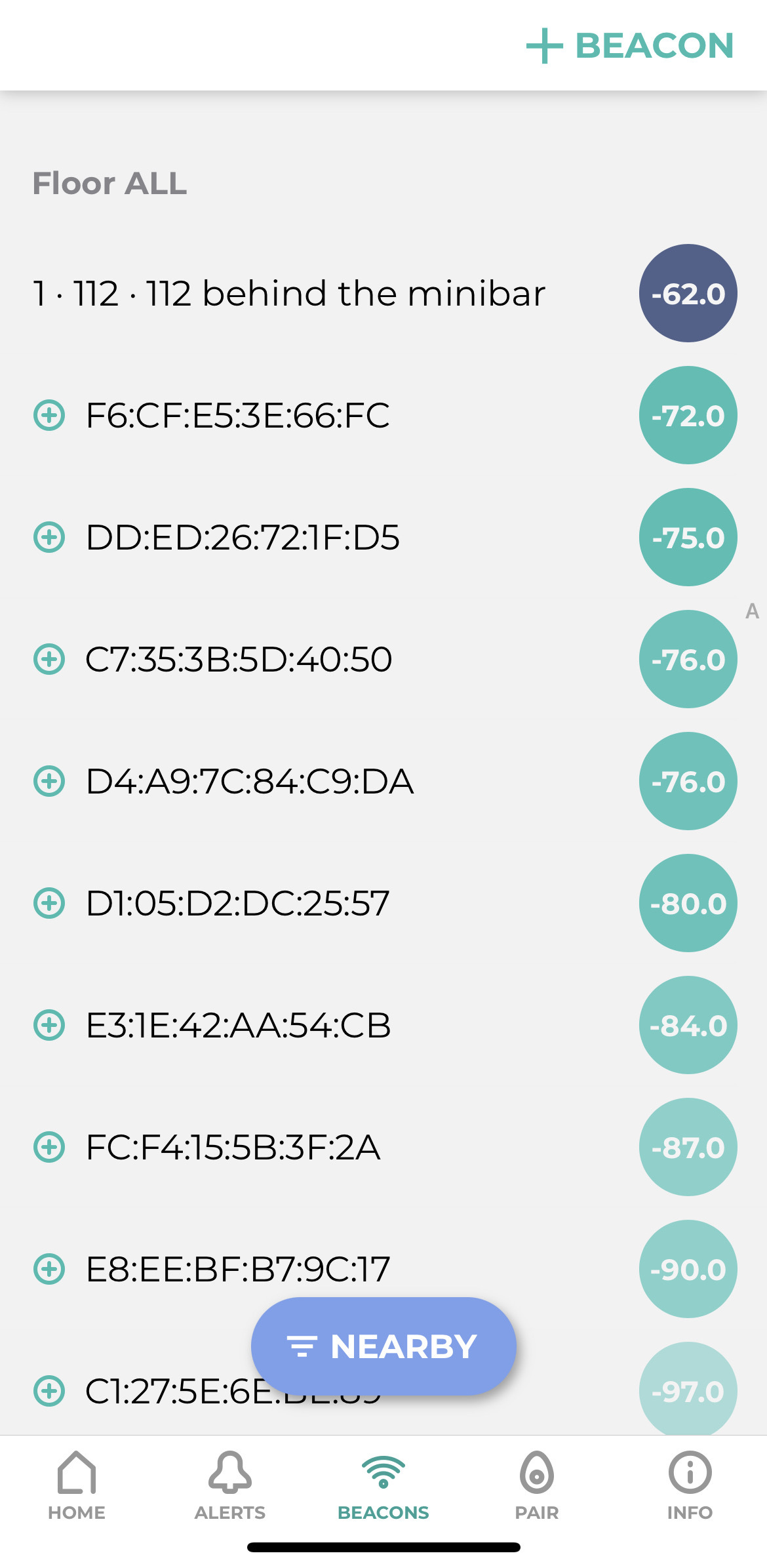Open the D4:A9:7C:84:C9:DA entry
Screen dimensions: 767x1568
[383, 781]
